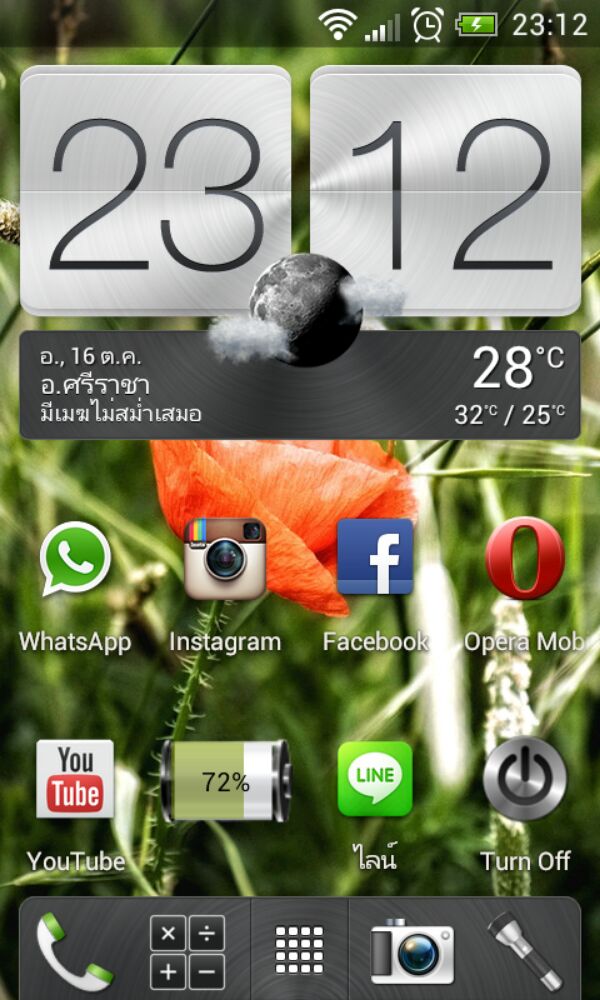Open the all-apps drawer grid
Viewport: 600px width, 1000px height.
(x=299, y=950)
